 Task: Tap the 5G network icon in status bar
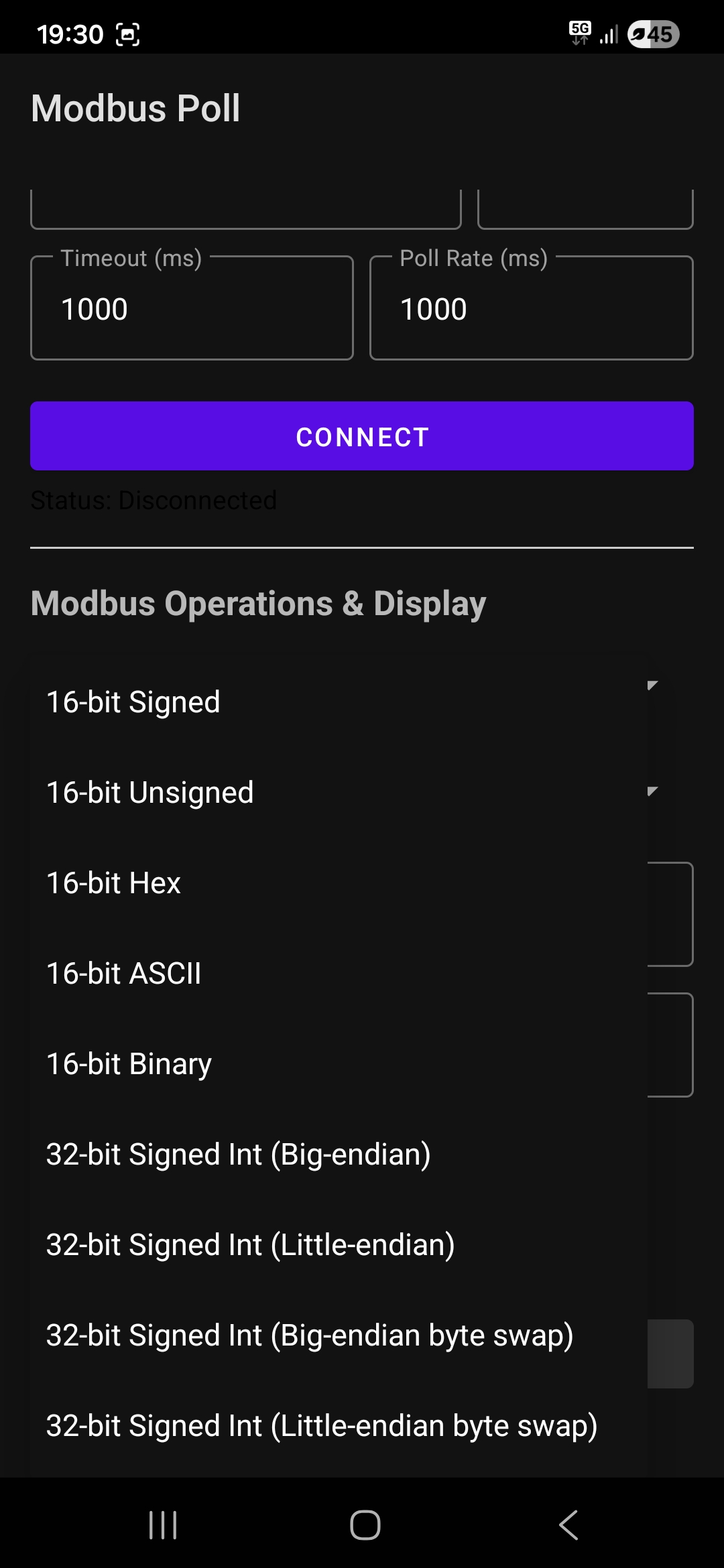(581, 33)
